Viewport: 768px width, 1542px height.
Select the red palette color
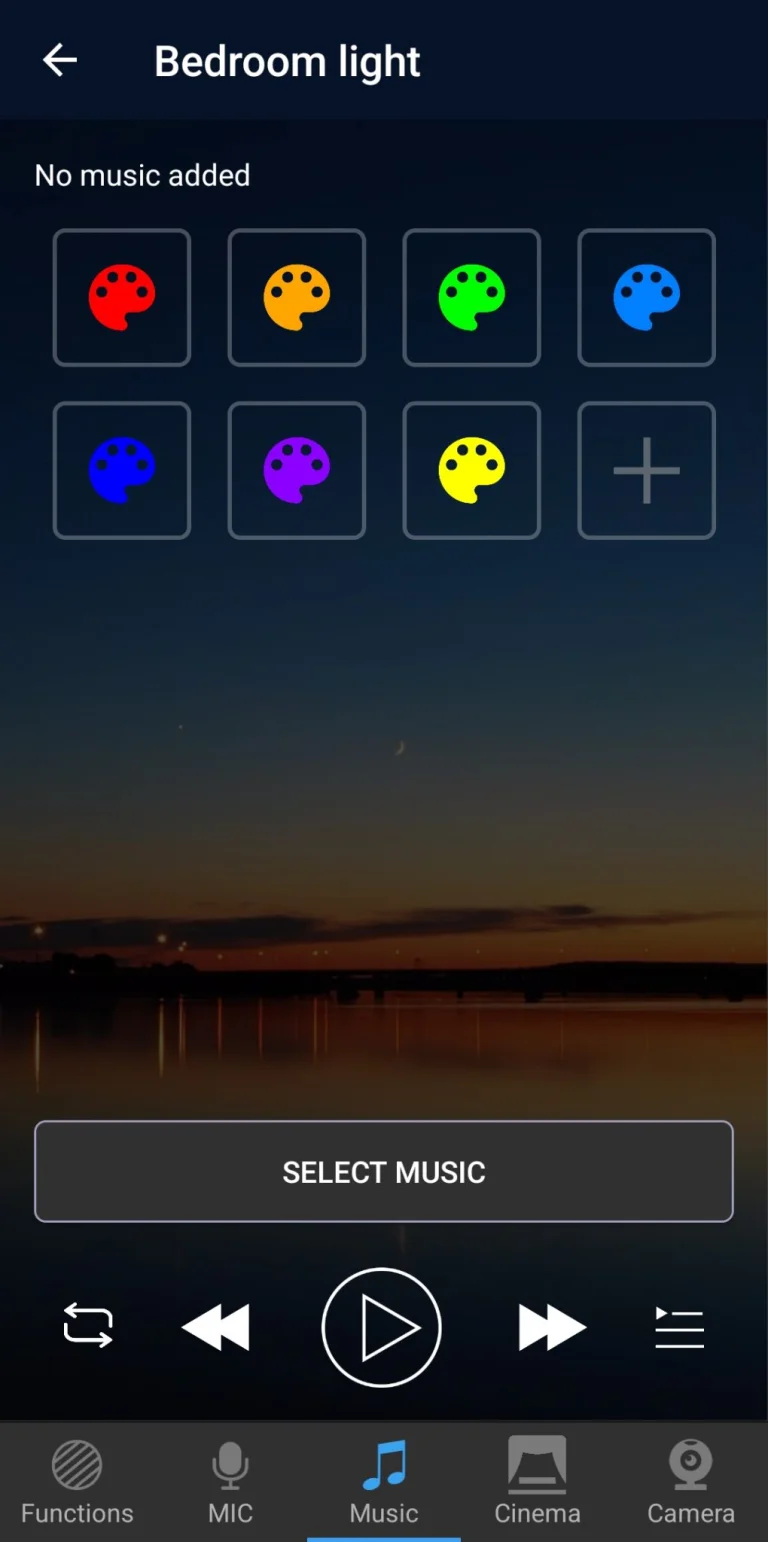(122, 297)
